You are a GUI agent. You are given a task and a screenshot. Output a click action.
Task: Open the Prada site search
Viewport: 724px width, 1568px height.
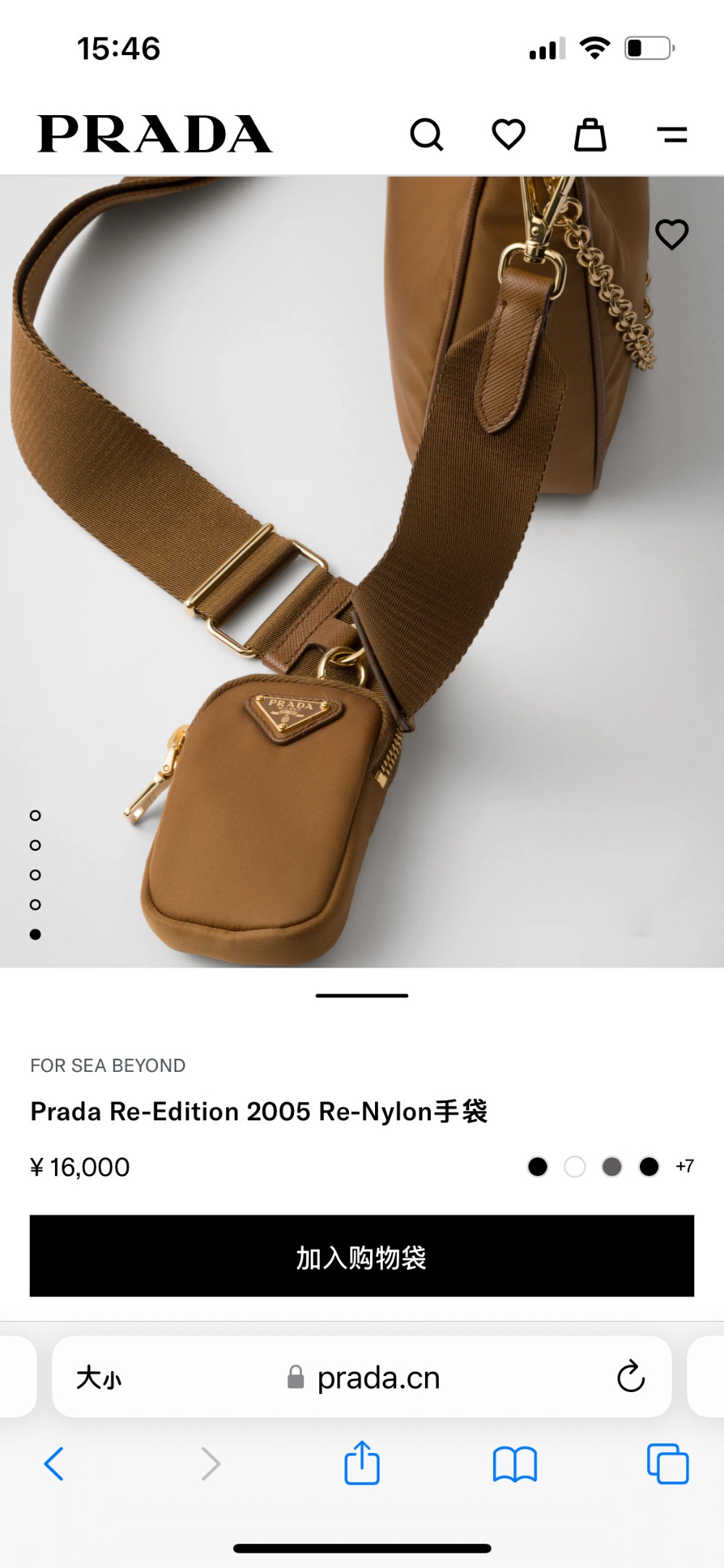(x=426, y=135)
